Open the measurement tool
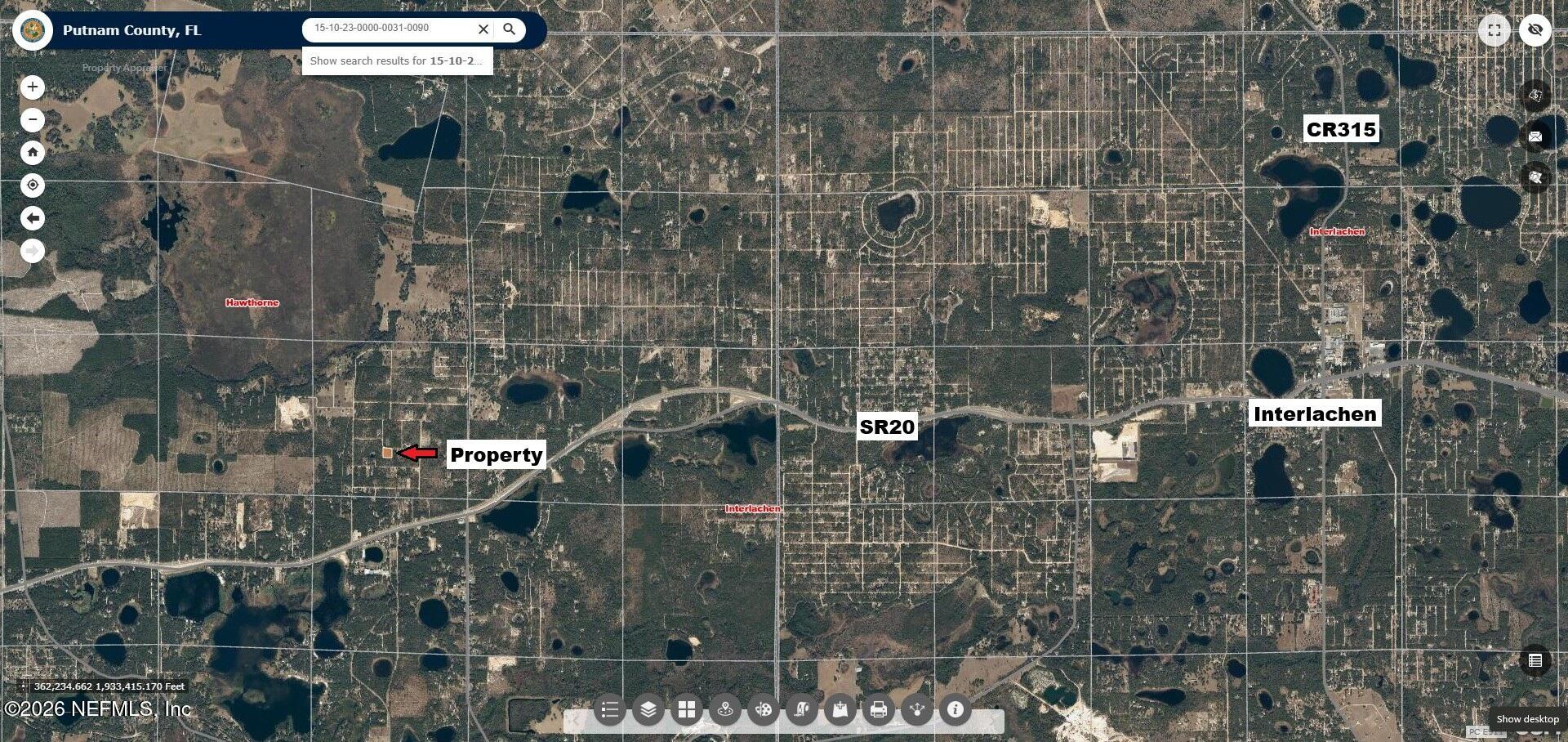Viewport: 1568px width, 742px height. 802,709
